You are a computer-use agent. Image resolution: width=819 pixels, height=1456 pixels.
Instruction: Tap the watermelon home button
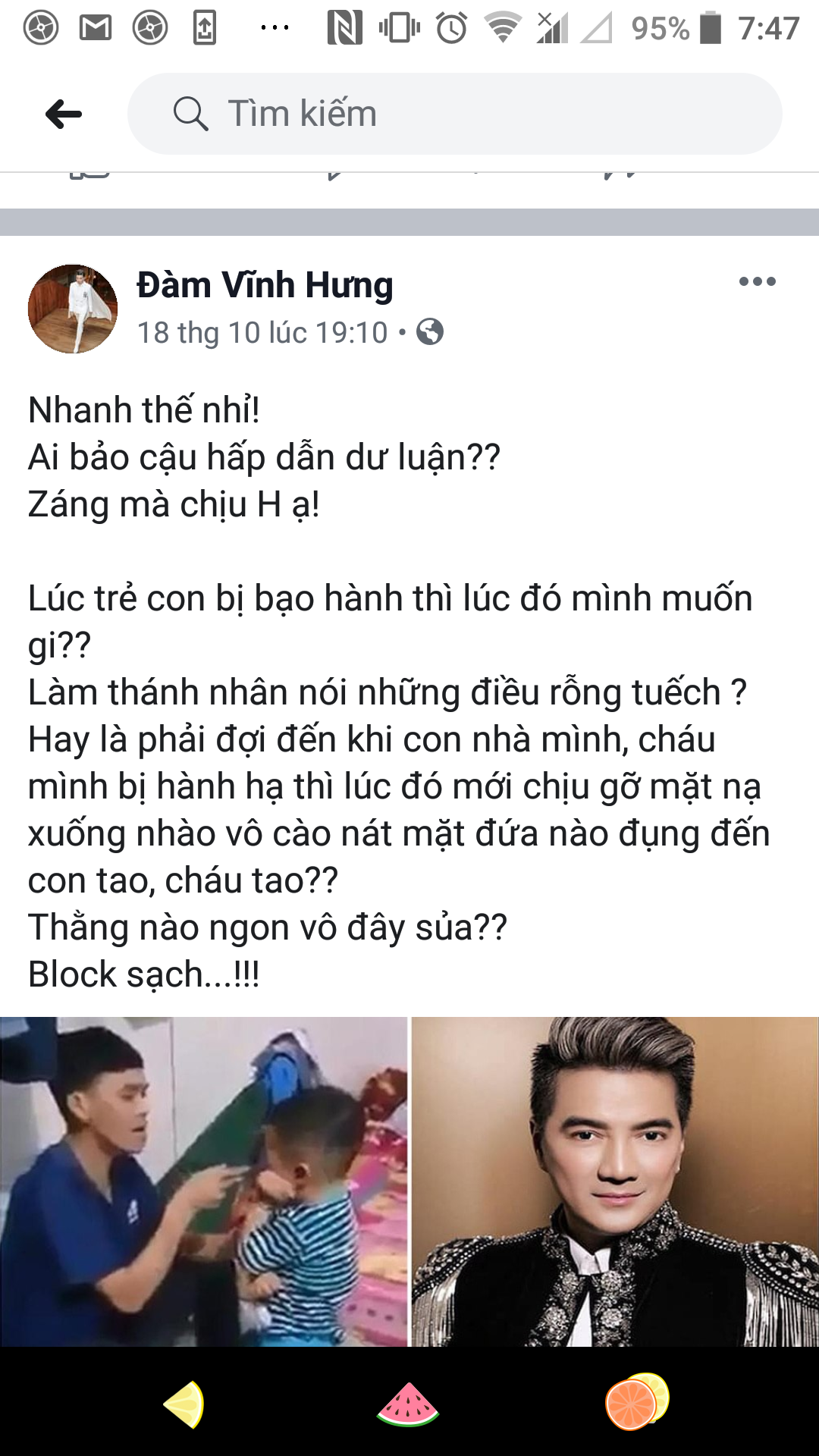(408, 1404)
